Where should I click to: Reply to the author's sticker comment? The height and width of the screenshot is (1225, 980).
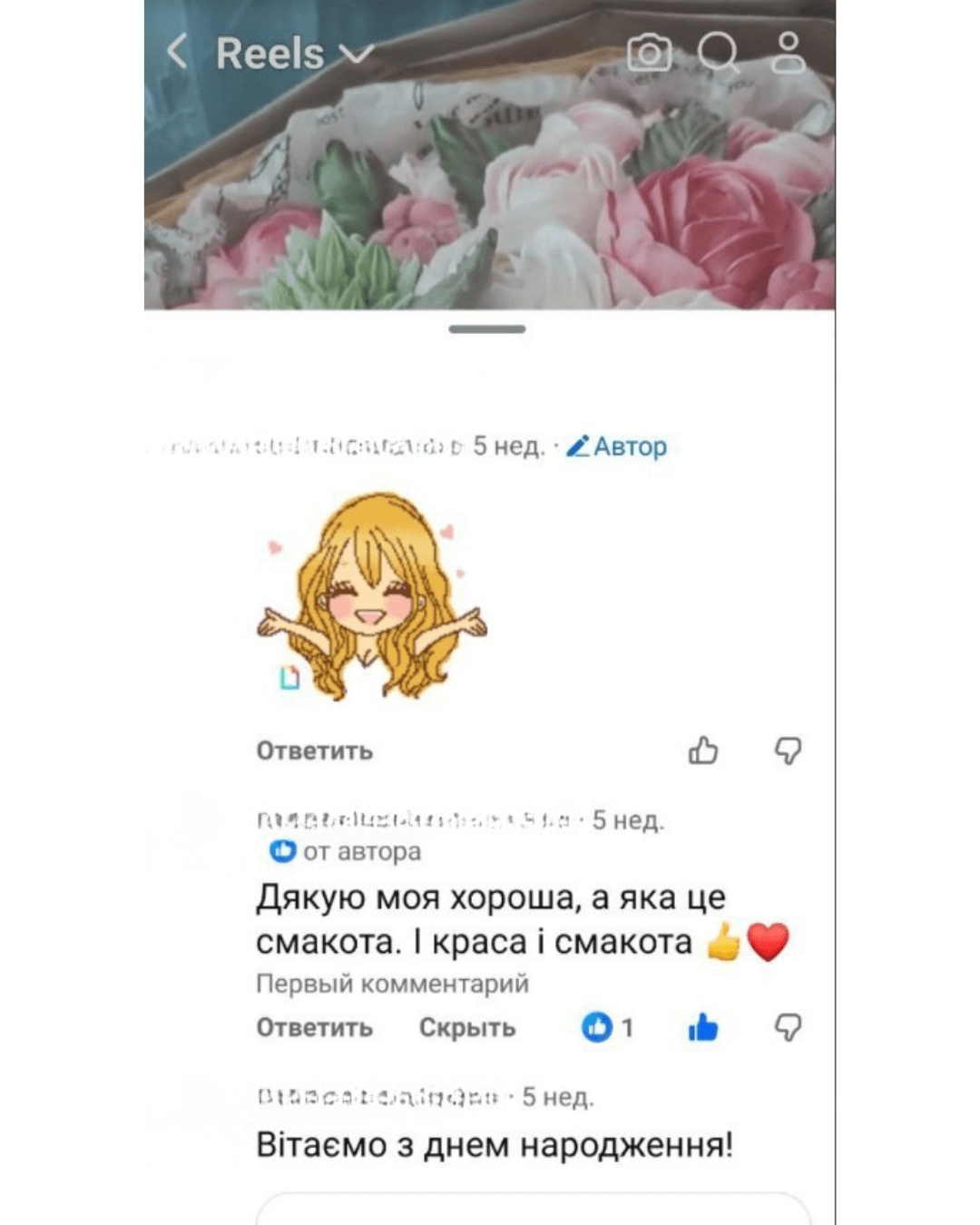point(314,751)
